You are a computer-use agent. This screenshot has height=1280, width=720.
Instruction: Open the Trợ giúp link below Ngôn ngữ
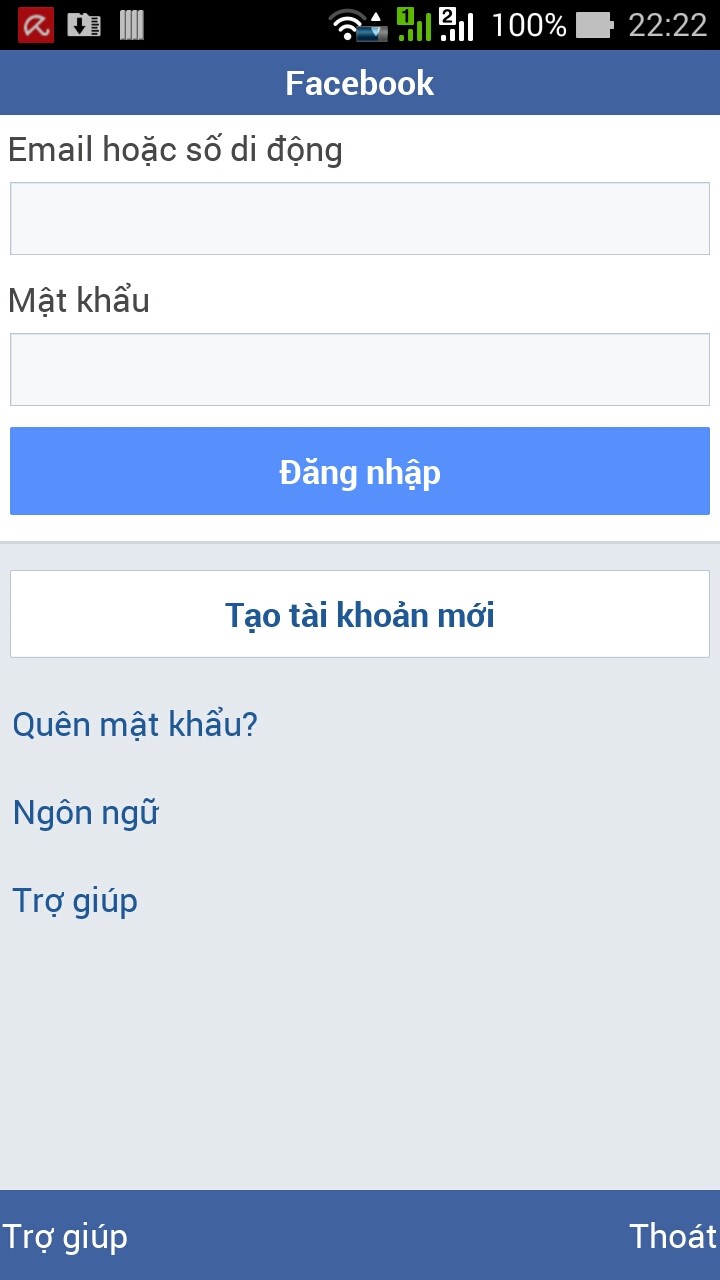75,901
